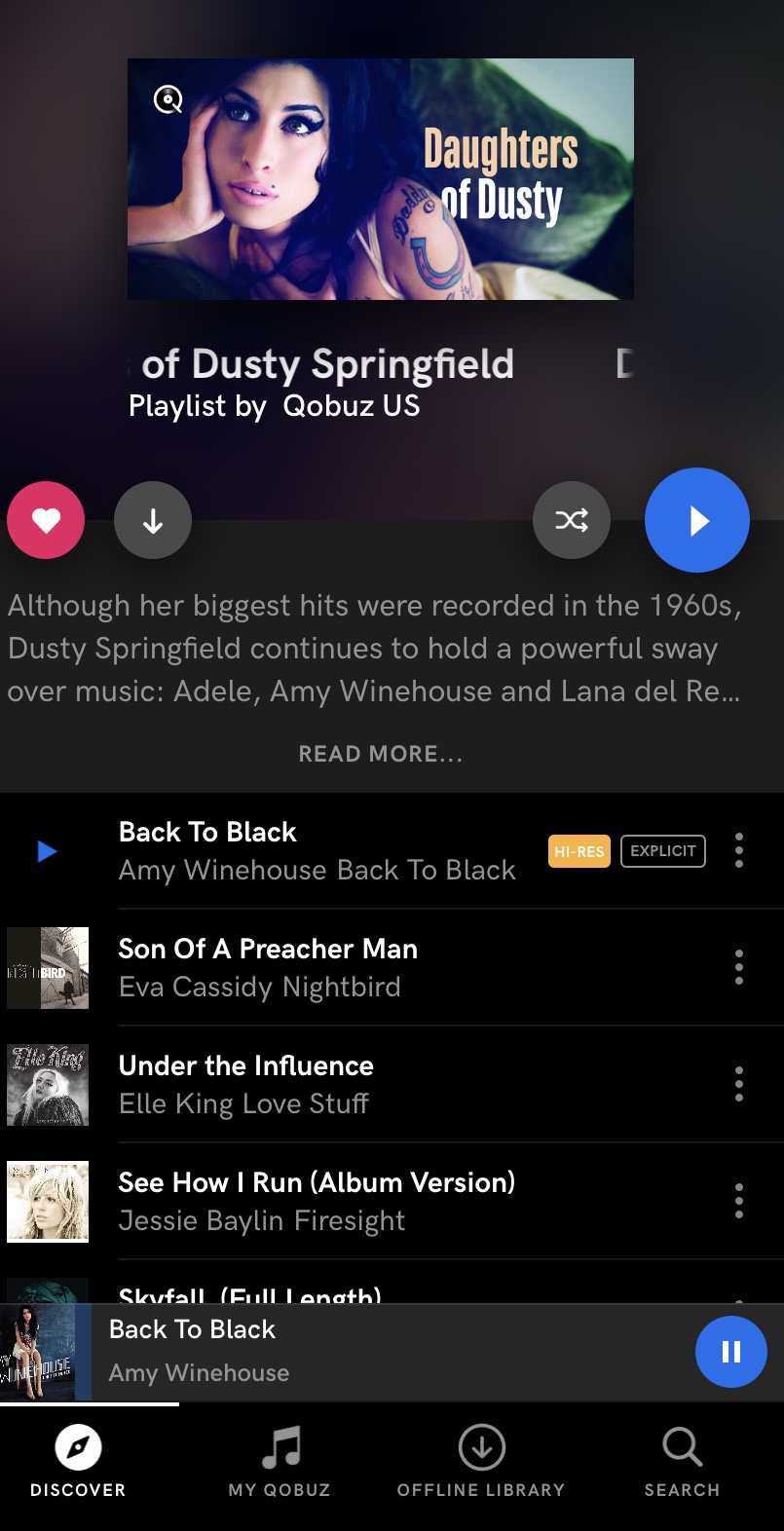The height and width of the screenshot is (1531, 784).
Task: Shuffle the playlist tracks
Action: [572, 521]
